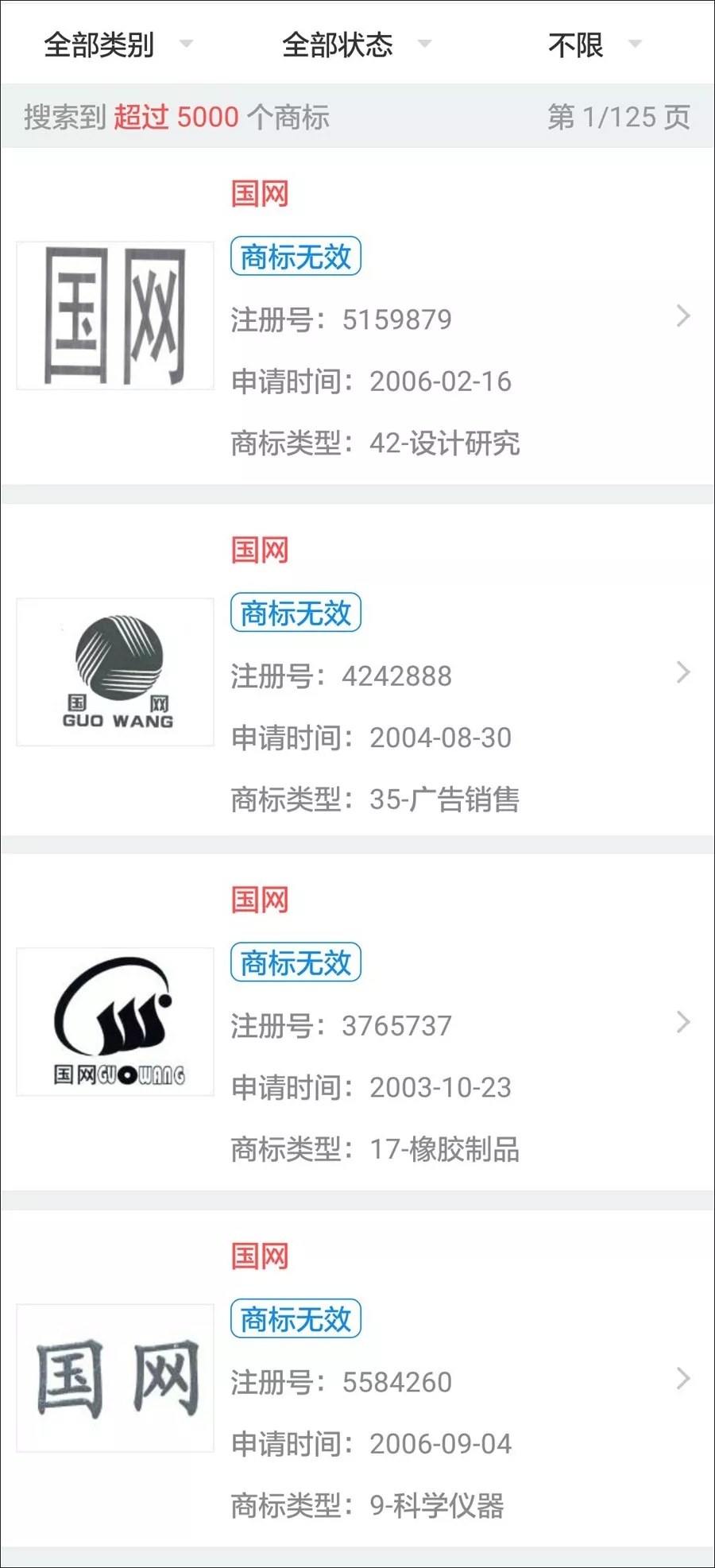View trademark result numbered 4242888
Screen dimensions: 715x1568
coord(357,674)
